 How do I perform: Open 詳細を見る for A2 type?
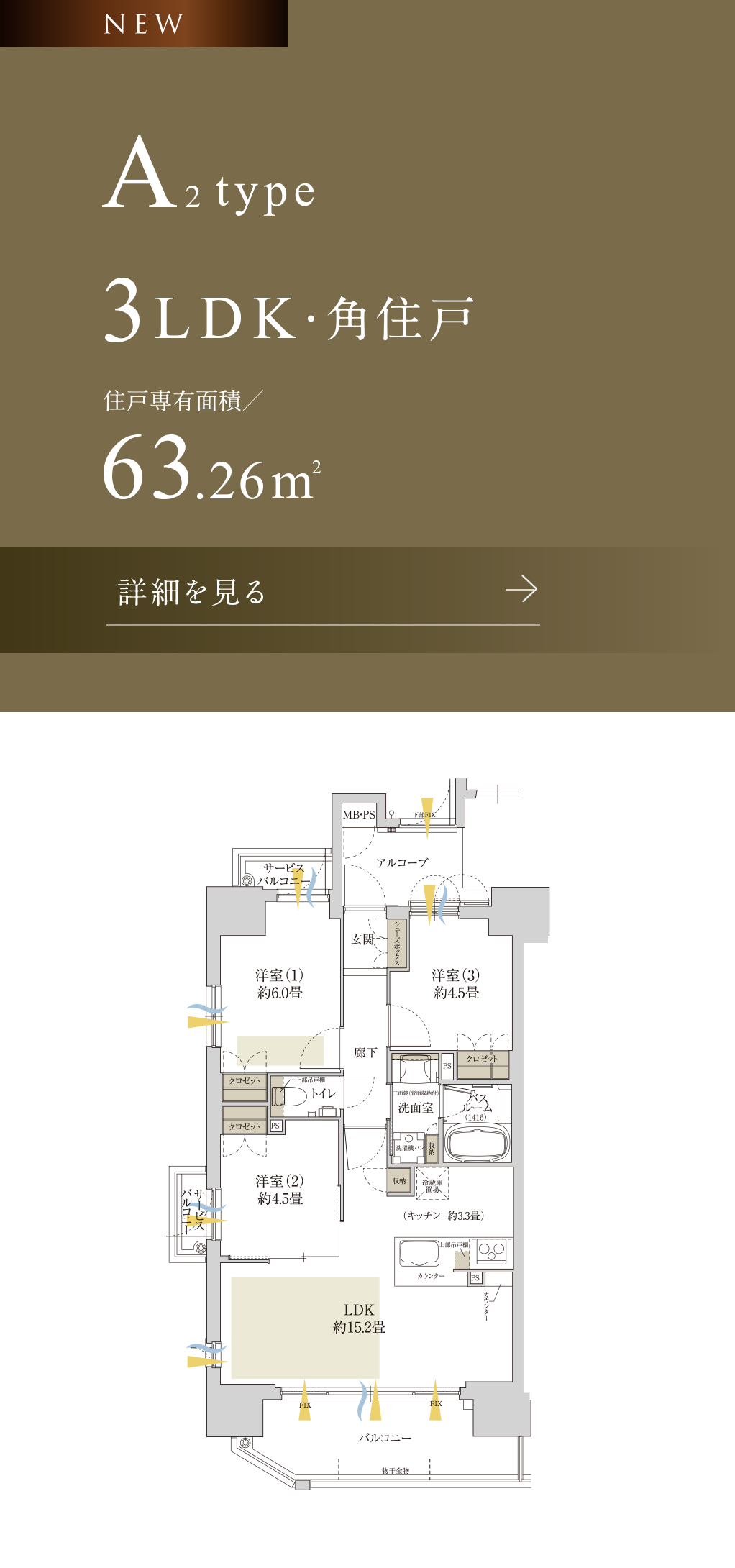(322, 593)
